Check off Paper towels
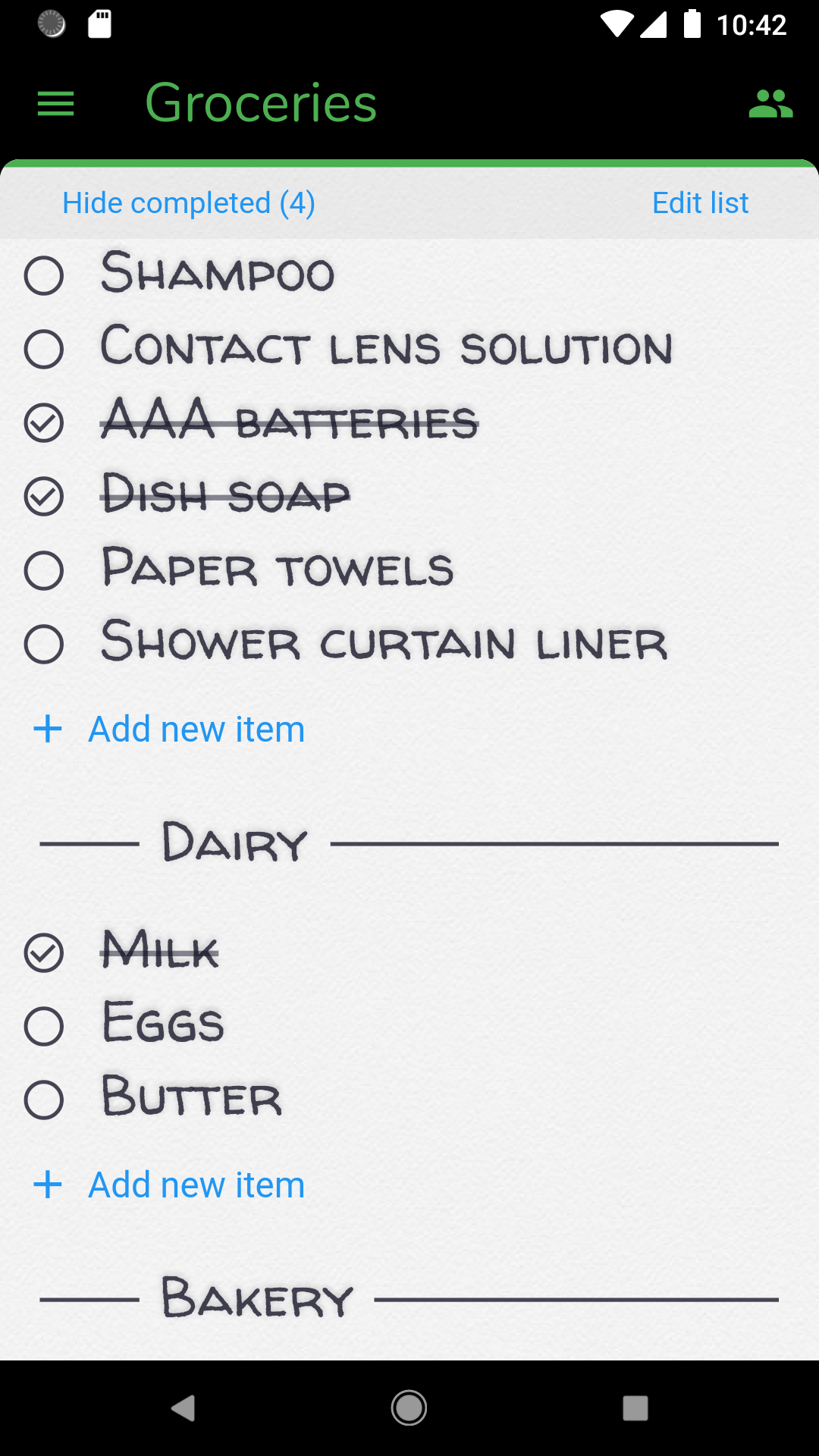Viewport: 819px width, 1456px height. [44, 570]
